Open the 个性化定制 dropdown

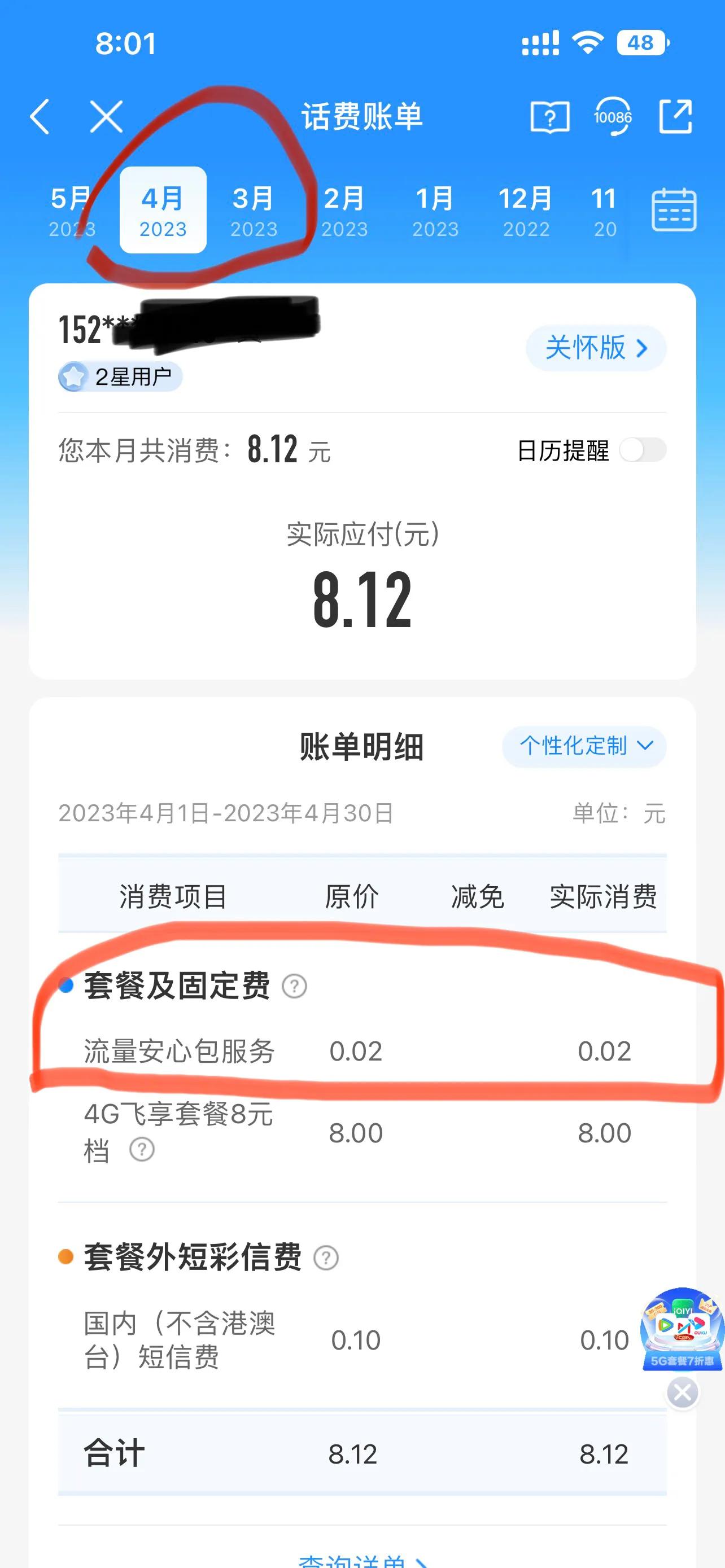583,745
